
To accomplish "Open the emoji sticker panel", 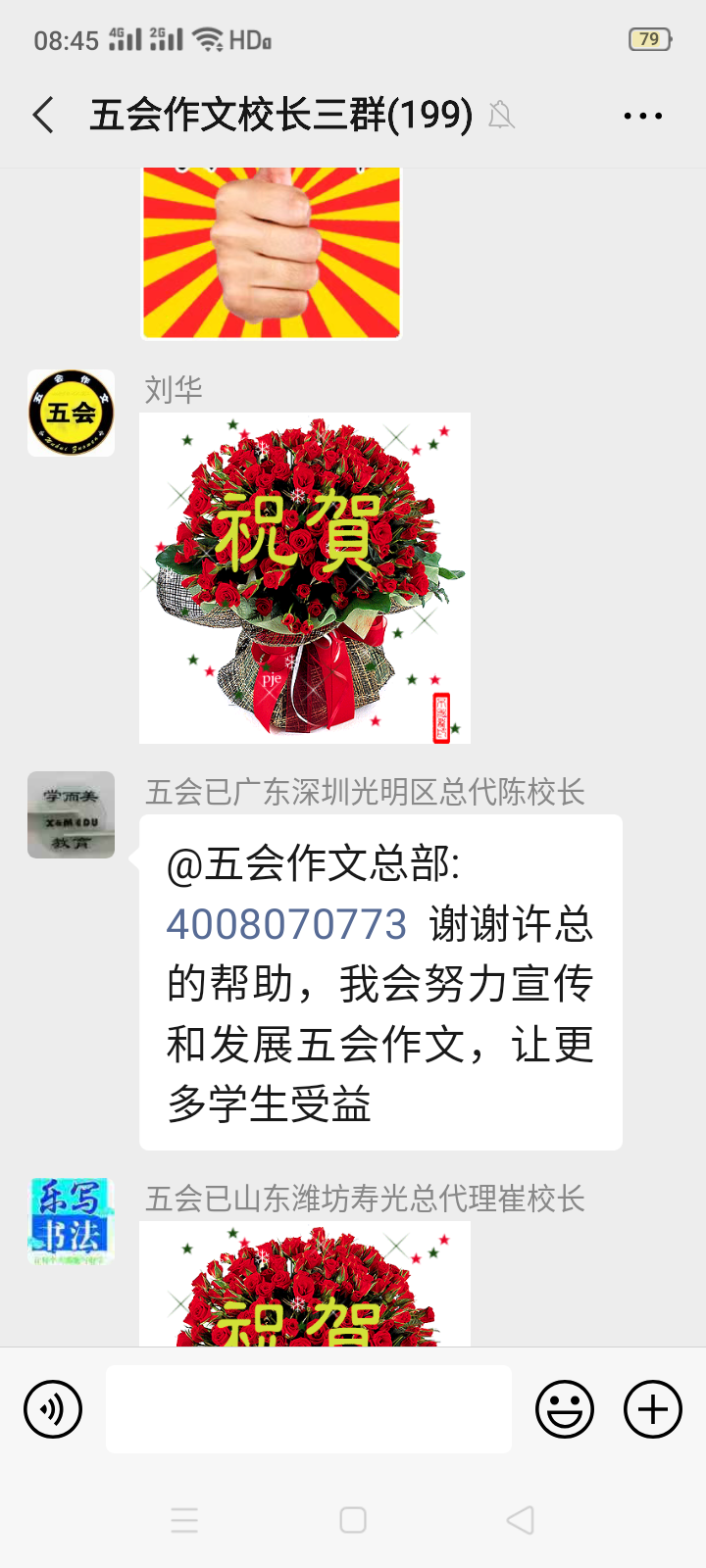I will 565,1409.
